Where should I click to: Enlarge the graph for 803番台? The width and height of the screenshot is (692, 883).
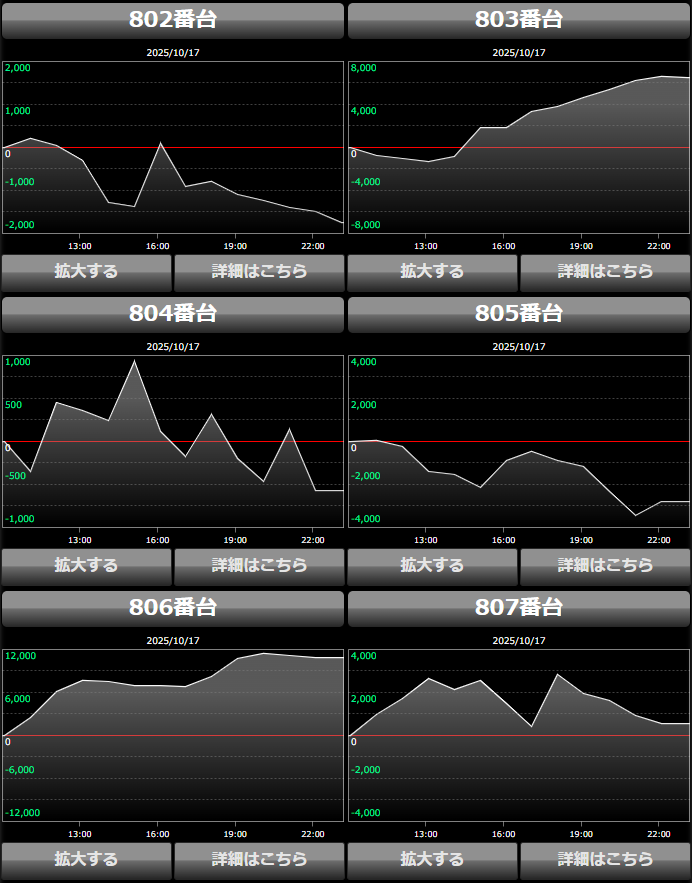(432, 271)
